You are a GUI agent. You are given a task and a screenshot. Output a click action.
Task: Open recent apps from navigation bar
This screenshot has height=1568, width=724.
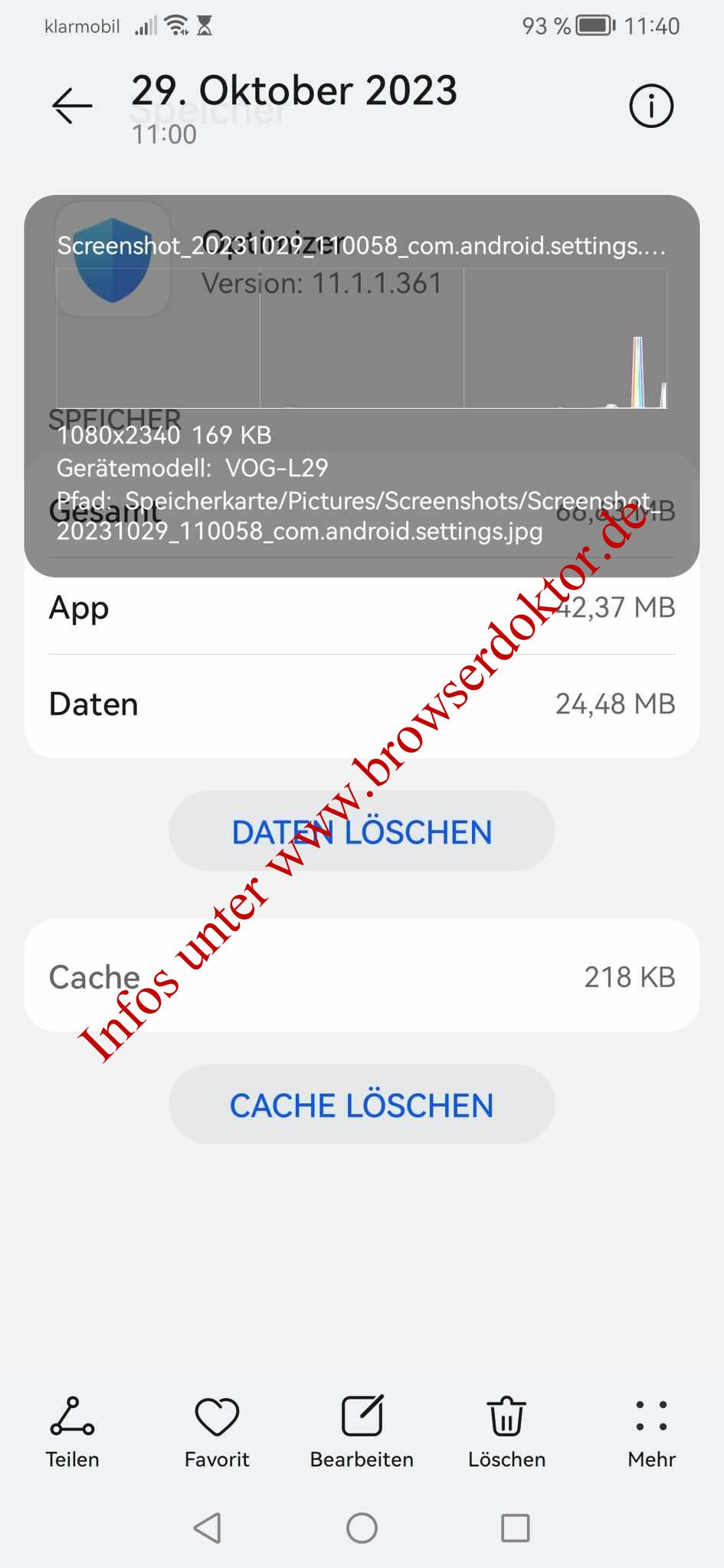tap(515, 1528)
